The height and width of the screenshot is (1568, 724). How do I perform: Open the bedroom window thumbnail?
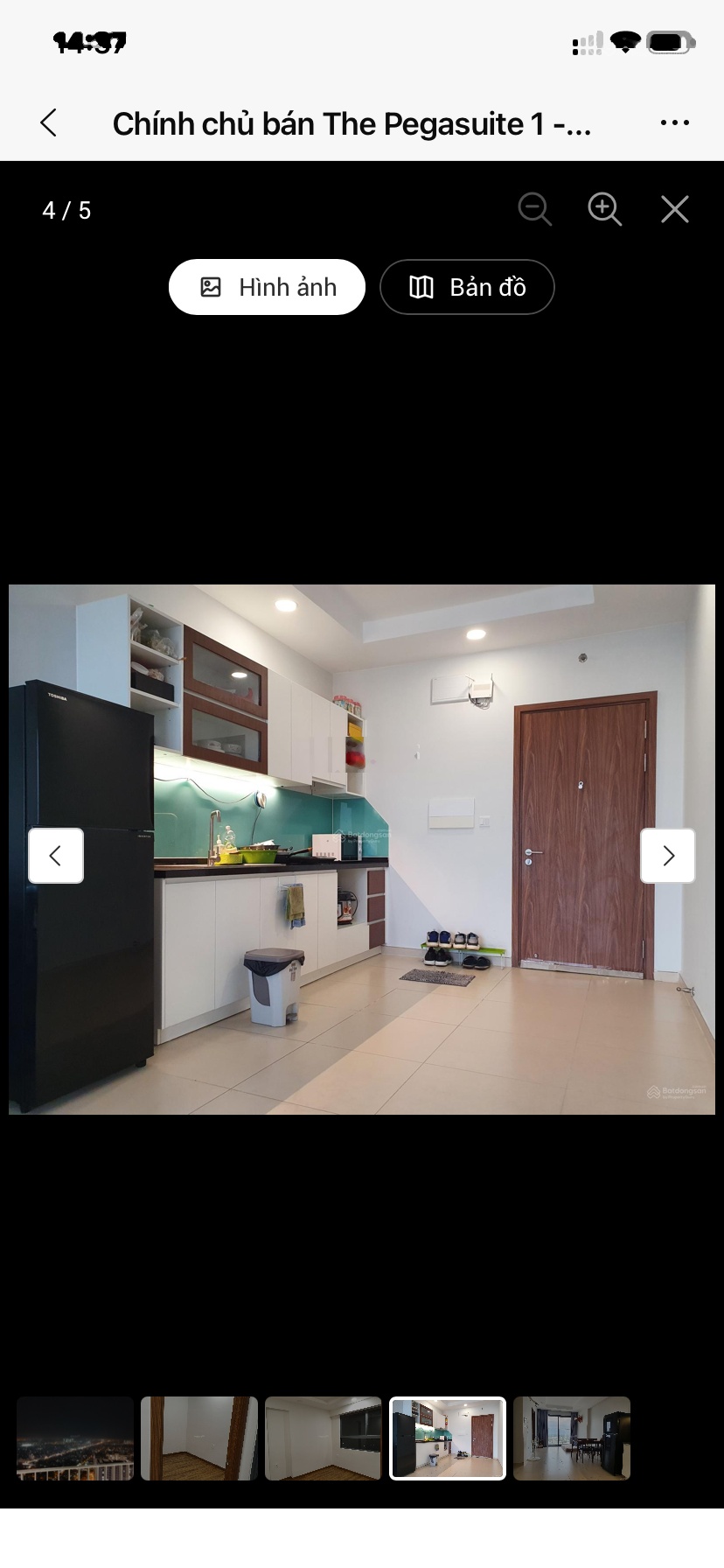(x=324, y=1438)
